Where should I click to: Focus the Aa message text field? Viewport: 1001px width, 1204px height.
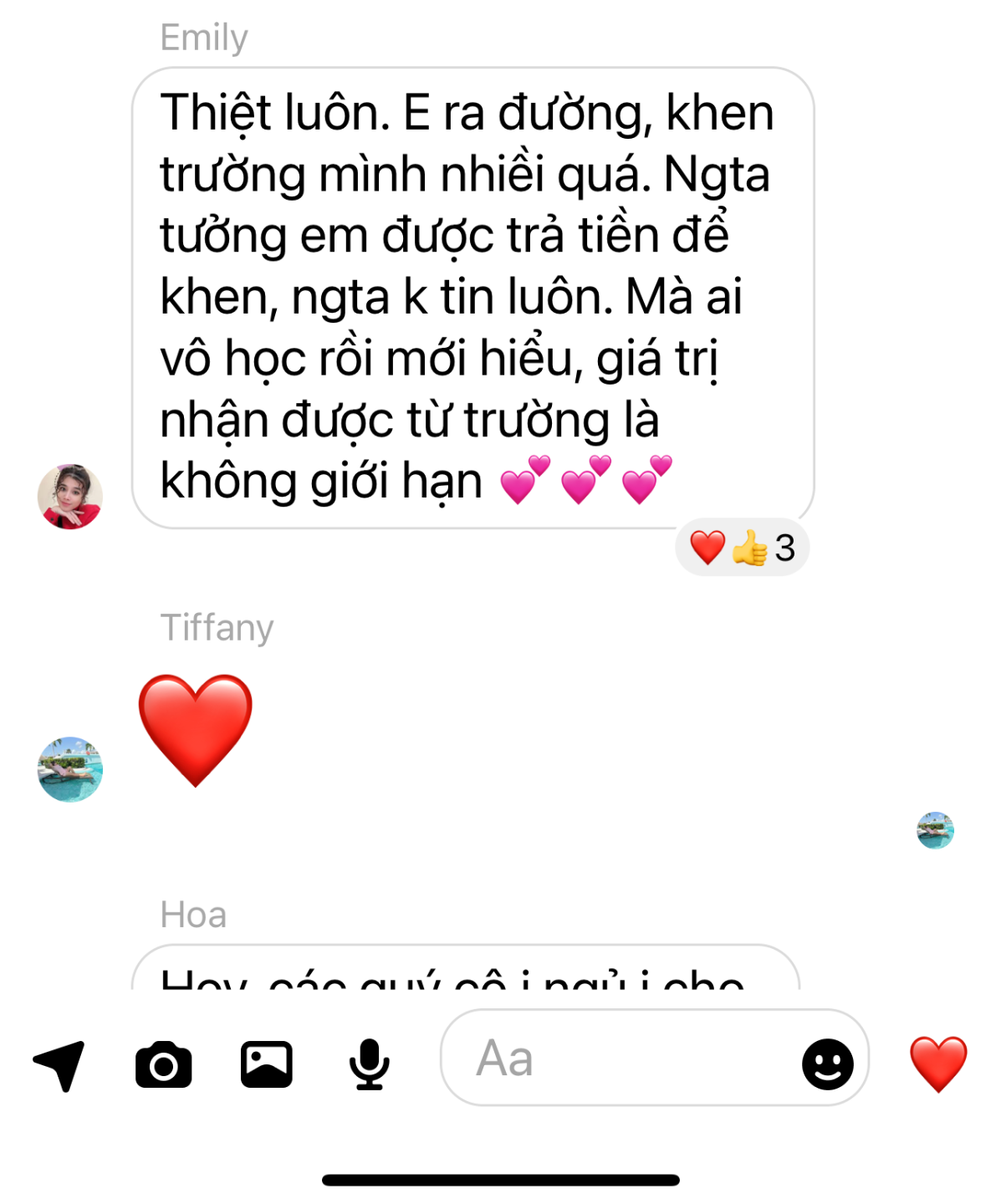point(654,1058)
